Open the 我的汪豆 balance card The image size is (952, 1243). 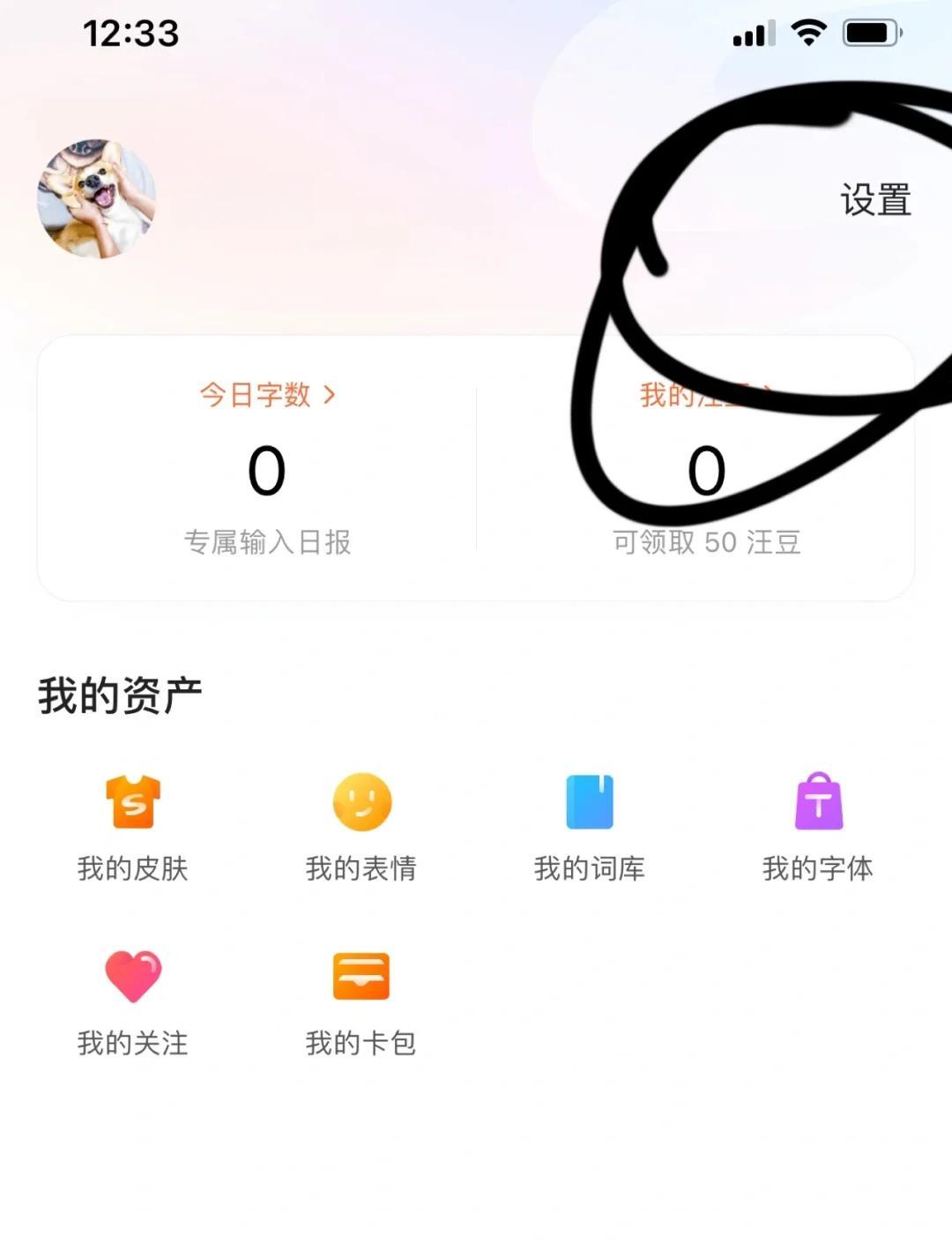click(705, 469)
